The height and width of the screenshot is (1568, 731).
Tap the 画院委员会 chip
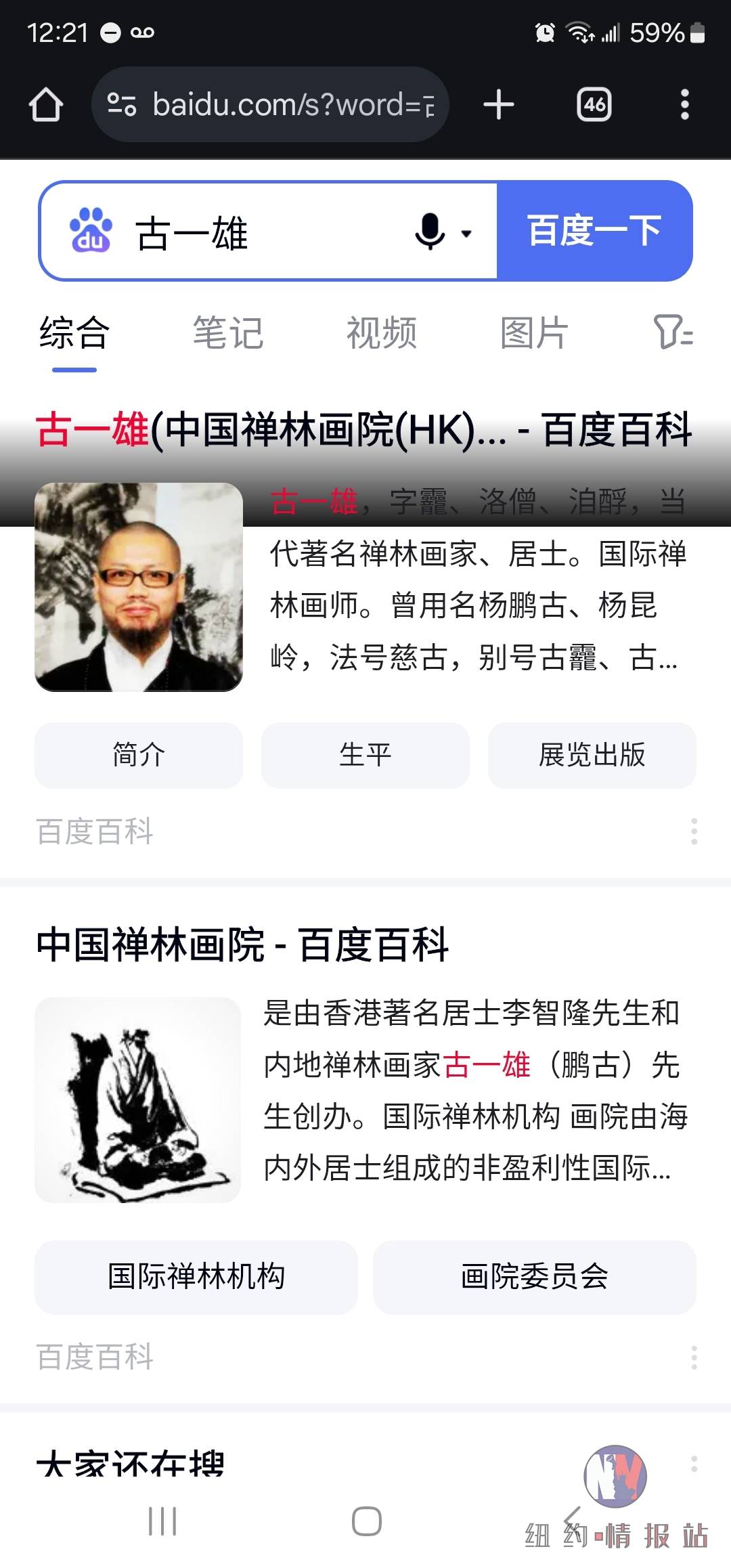[534, 1277]
